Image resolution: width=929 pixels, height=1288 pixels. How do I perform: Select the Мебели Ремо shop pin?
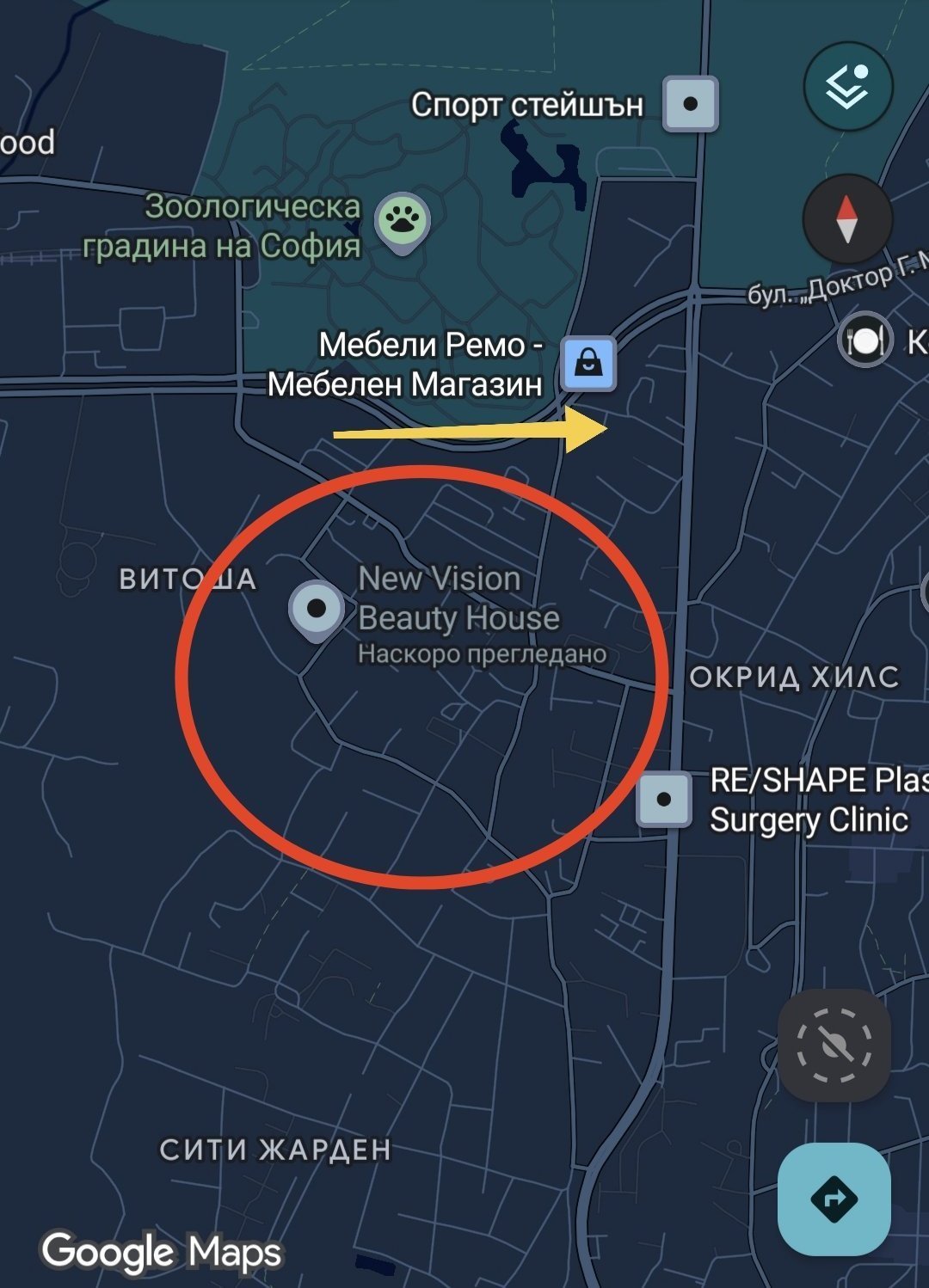coord(588,364)
